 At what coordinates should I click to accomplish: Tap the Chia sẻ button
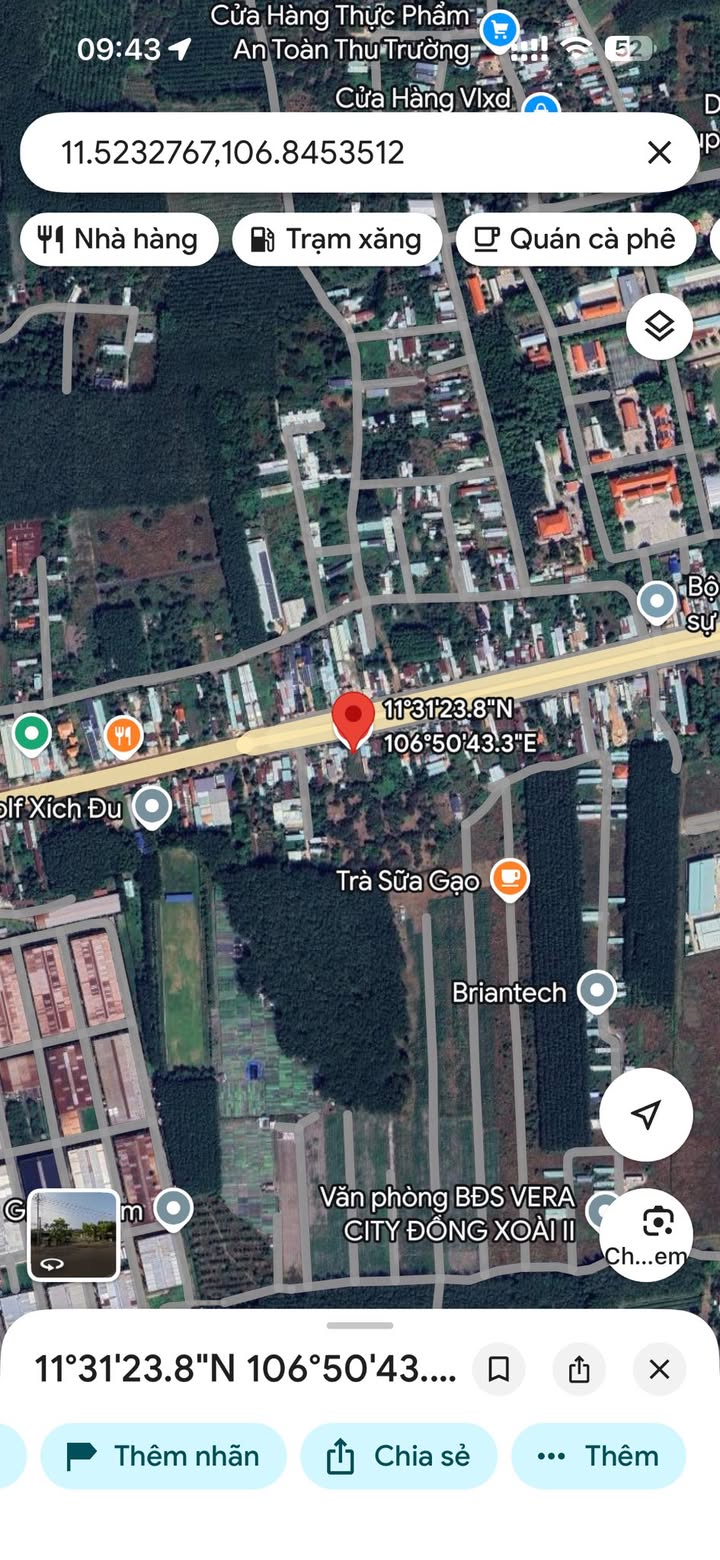pos(398,1456)
